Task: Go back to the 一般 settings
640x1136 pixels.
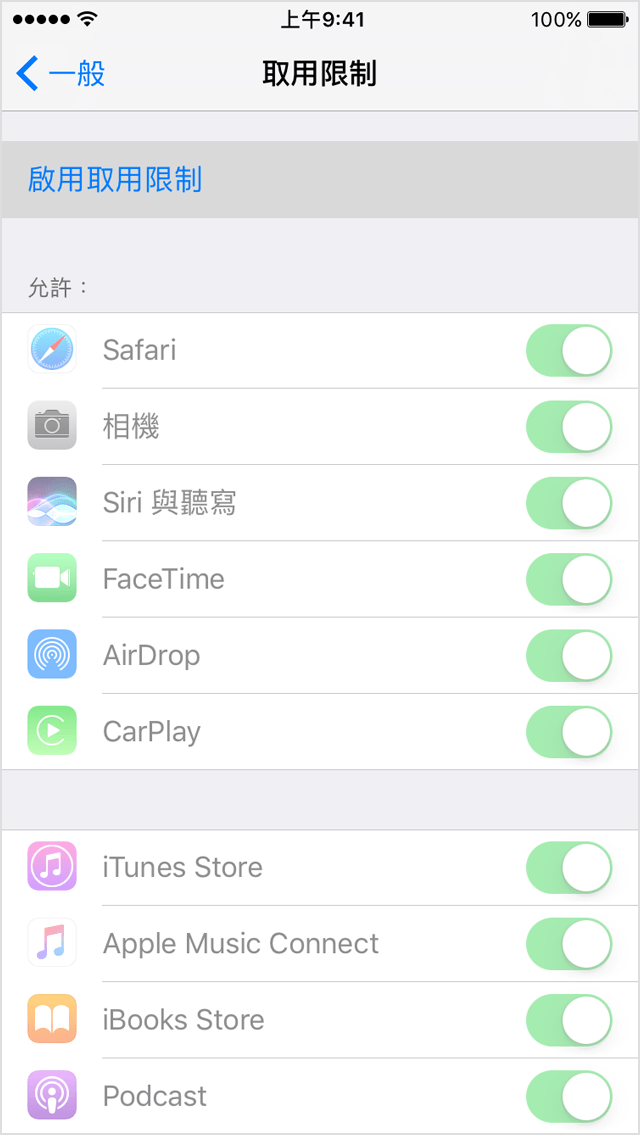Action: 62,74
